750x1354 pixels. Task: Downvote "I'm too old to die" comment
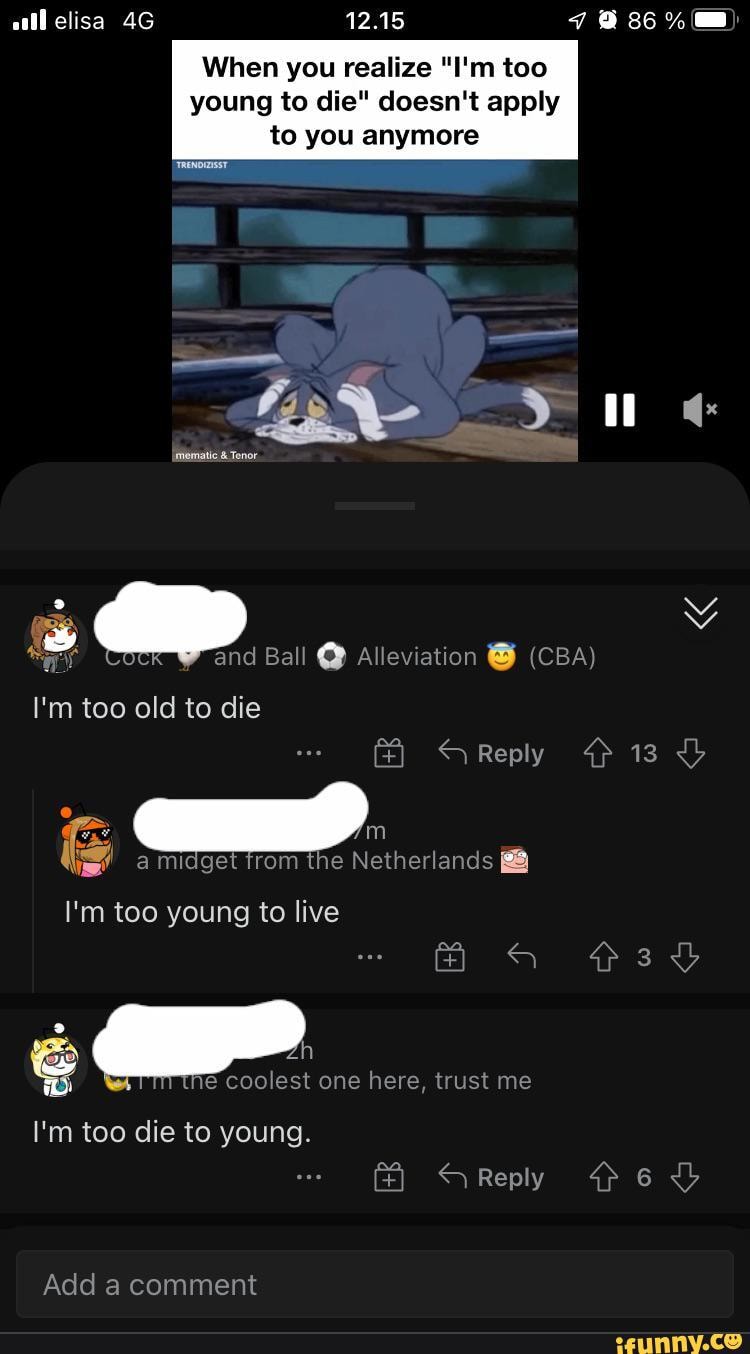coord(690,753)
